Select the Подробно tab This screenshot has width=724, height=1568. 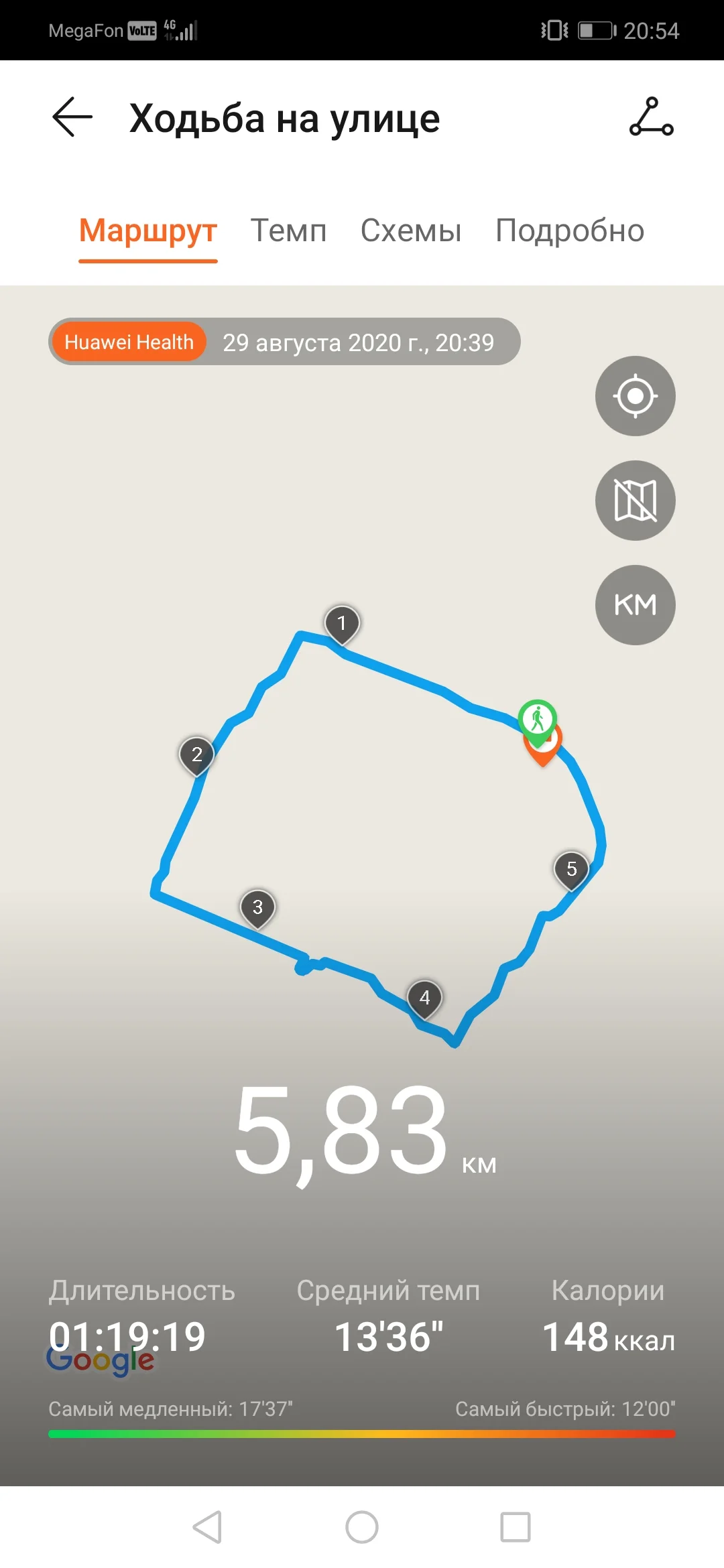point(570,231)
